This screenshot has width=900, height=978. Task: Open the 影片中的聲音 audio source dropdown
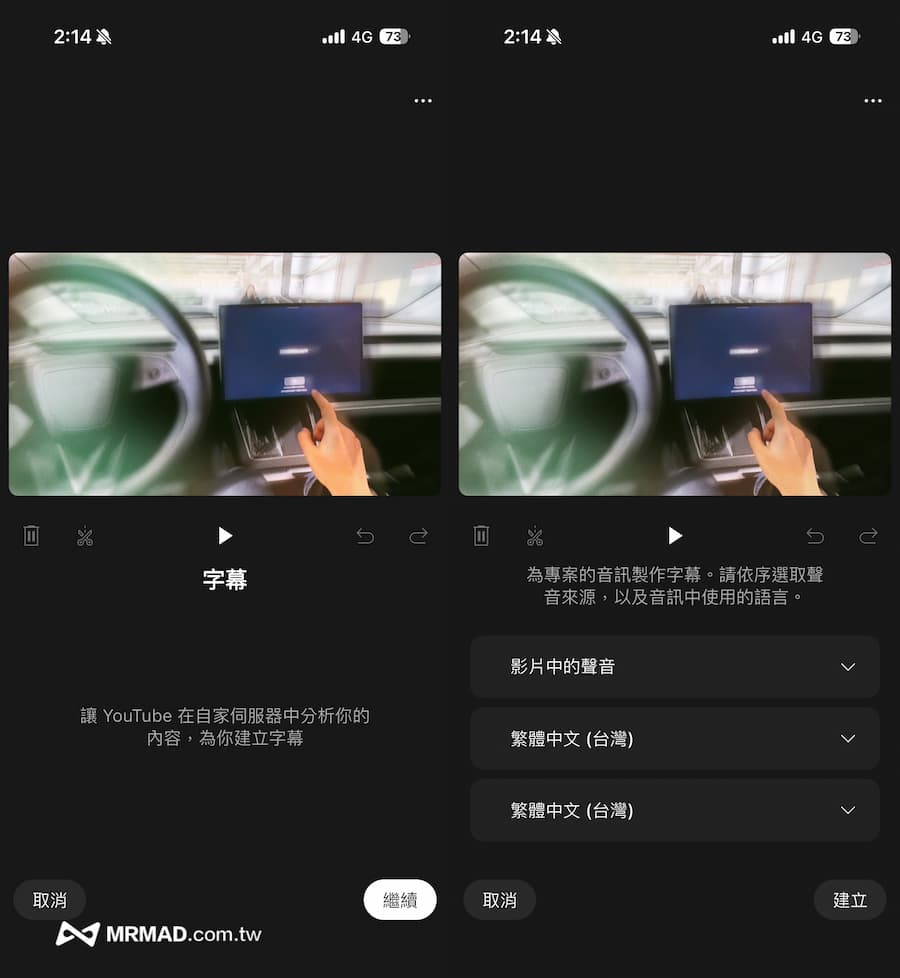point(675,667)
